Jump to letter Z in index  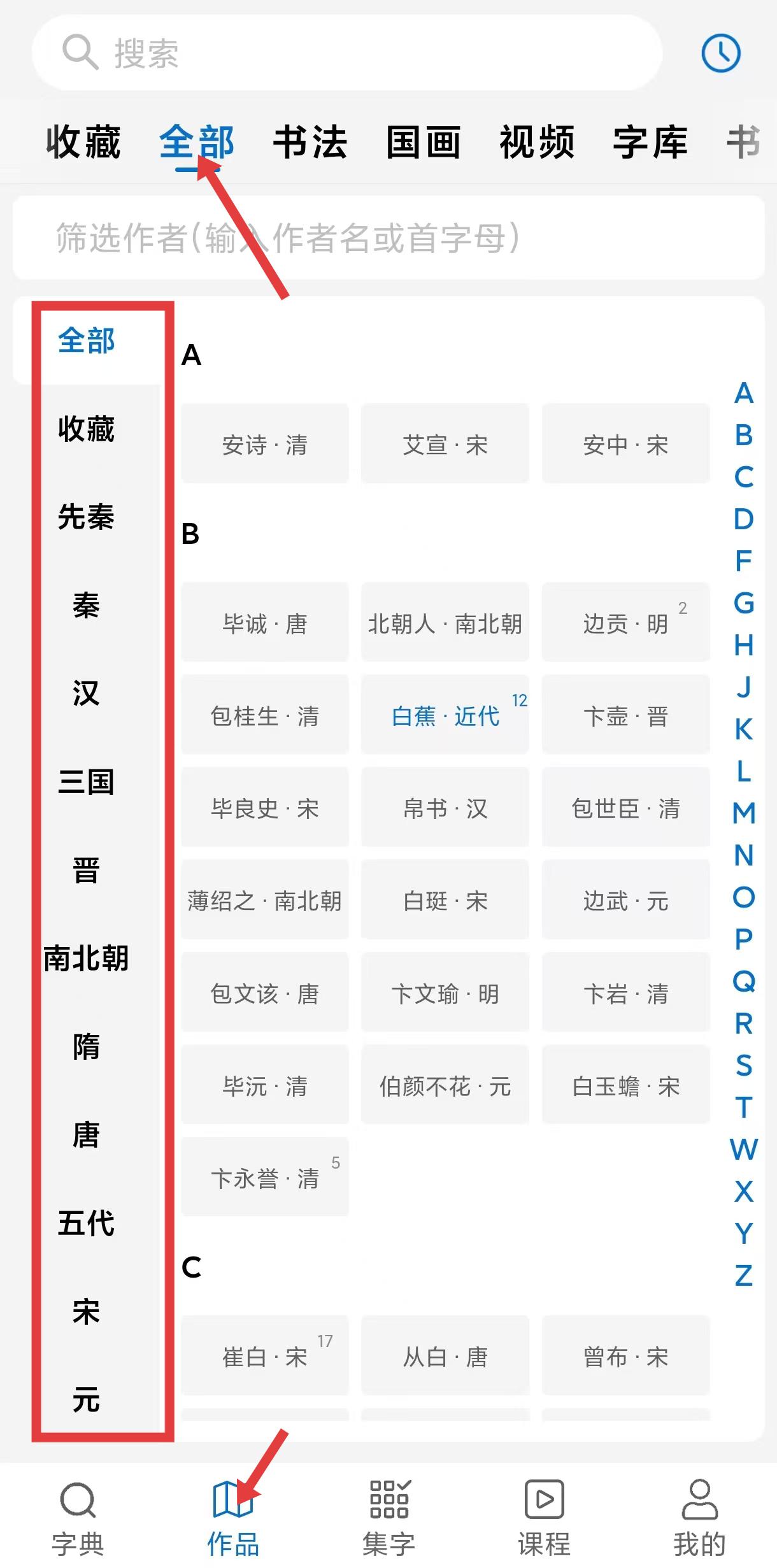click(743, 1276)
